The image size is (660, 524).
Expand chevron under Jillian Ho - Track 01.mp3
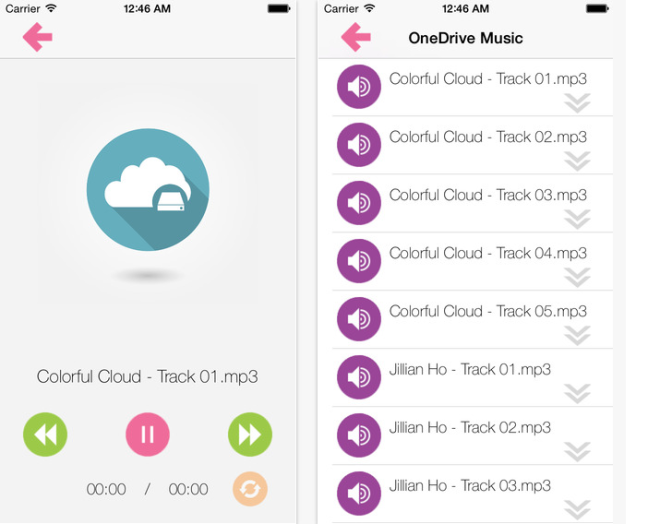tap(577, 392)
